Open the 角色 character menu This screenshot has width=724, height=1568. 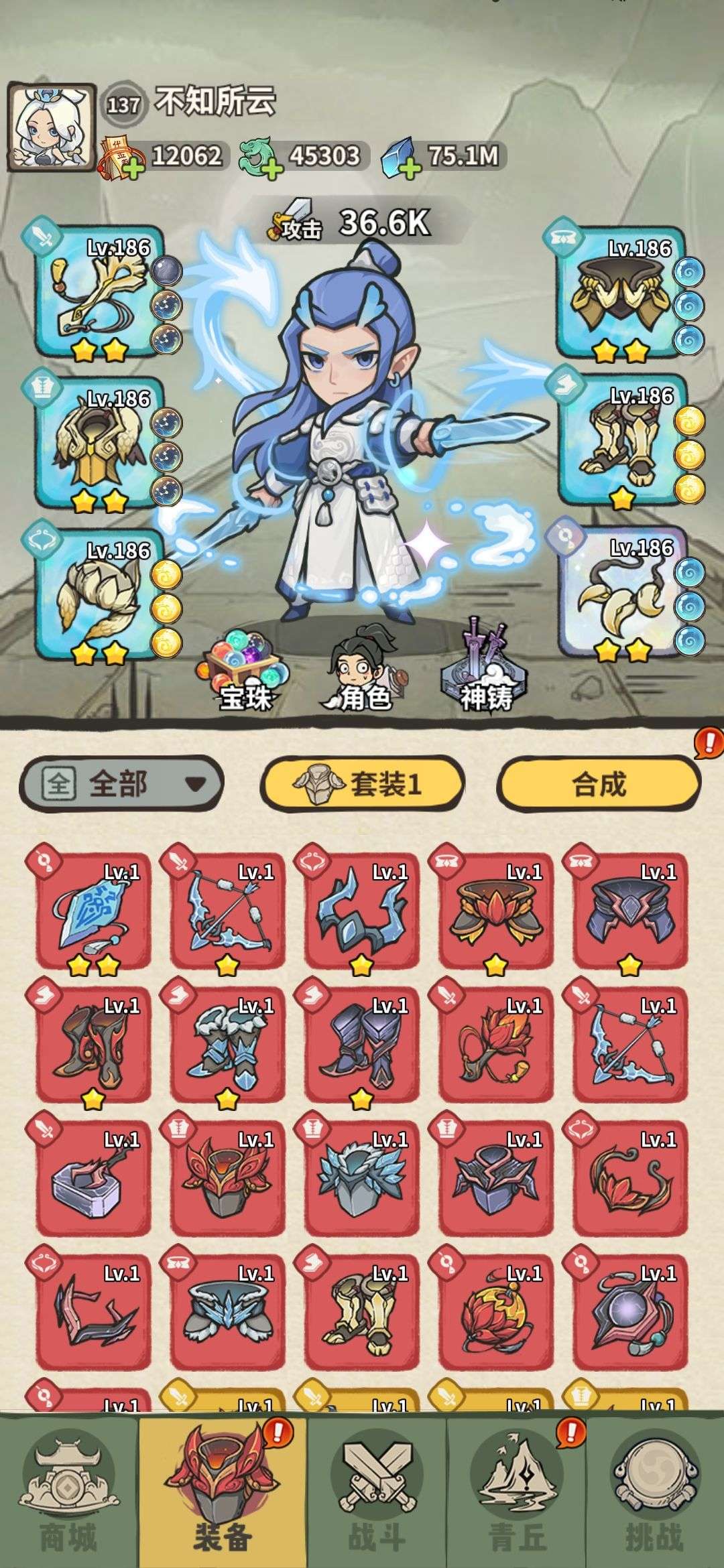pos(362,670)
